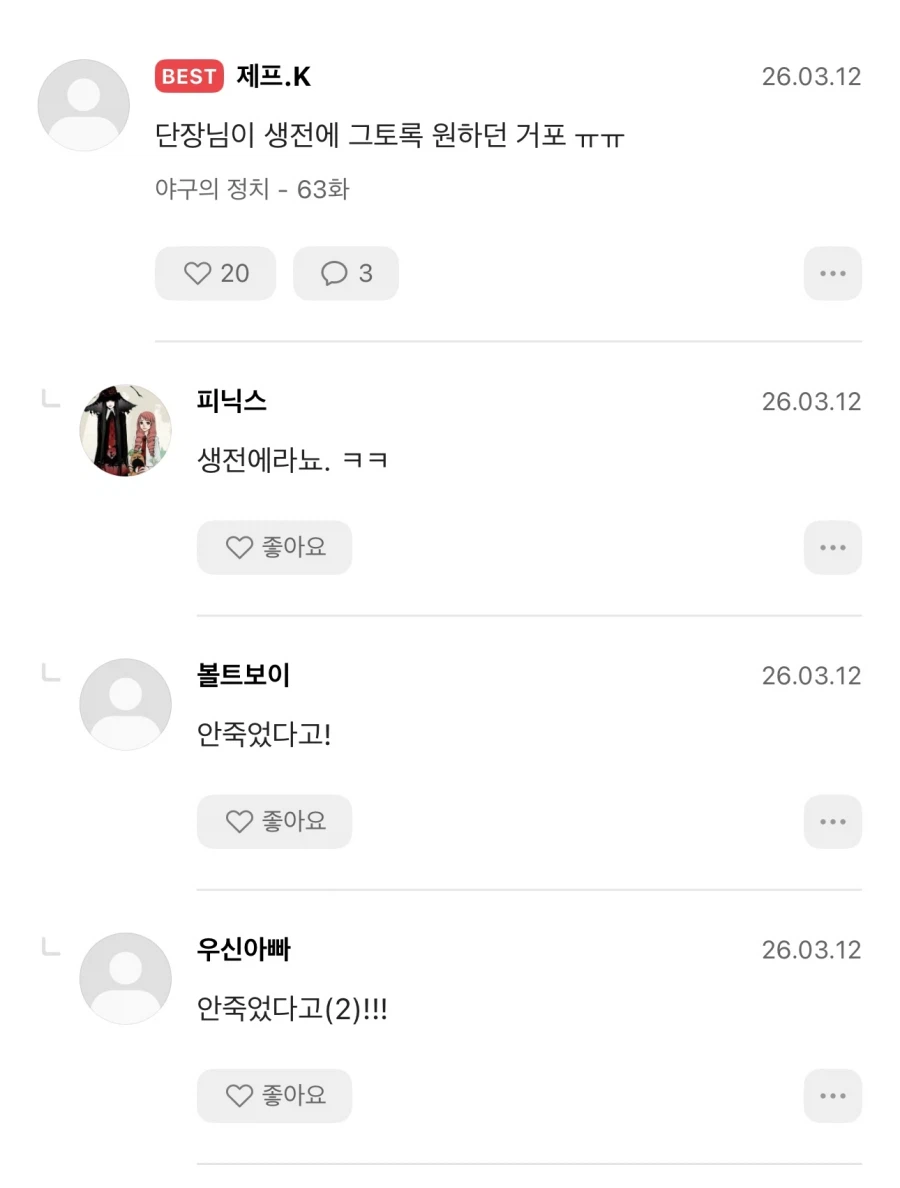Viewport: 900px width, 1188px height.
Task: Click the heart icon in 우신아빠's 좋아요 button
Action: click(237, 1095)
